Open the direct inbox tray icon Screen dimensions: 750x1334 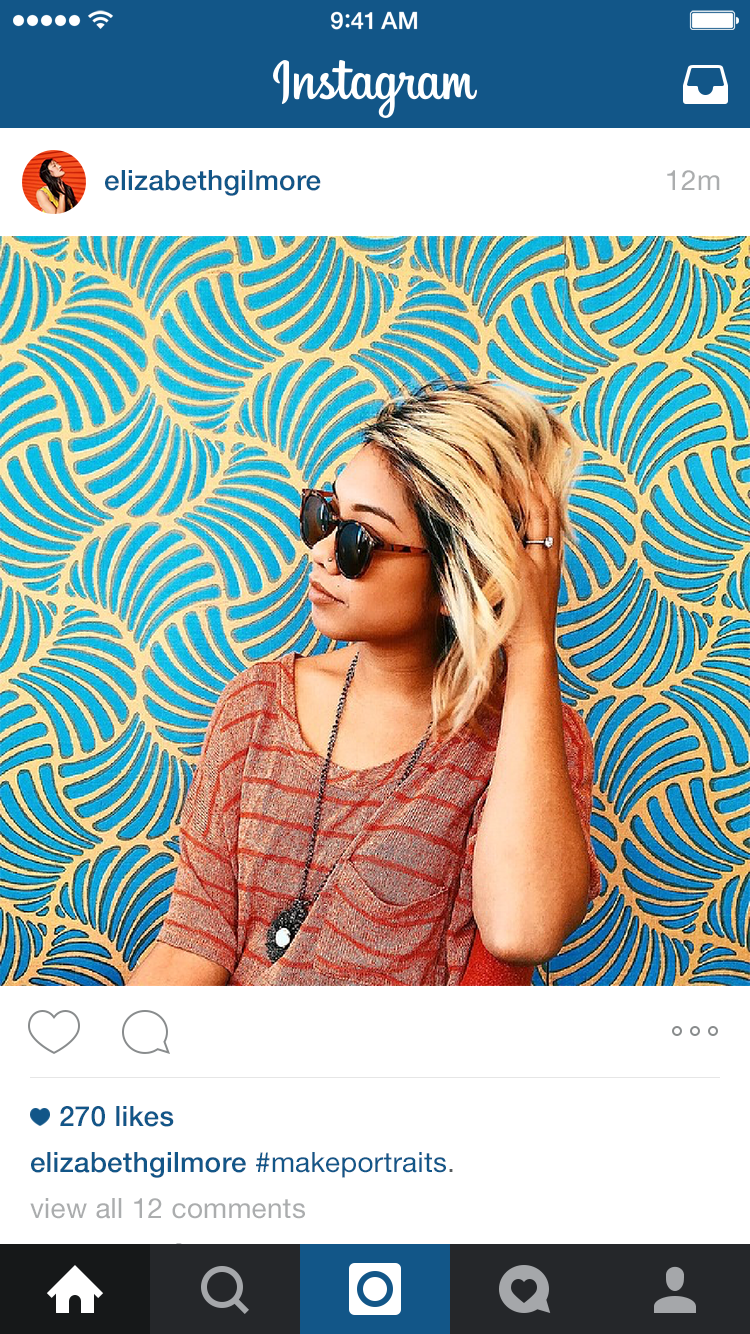[x=705, y=85]
